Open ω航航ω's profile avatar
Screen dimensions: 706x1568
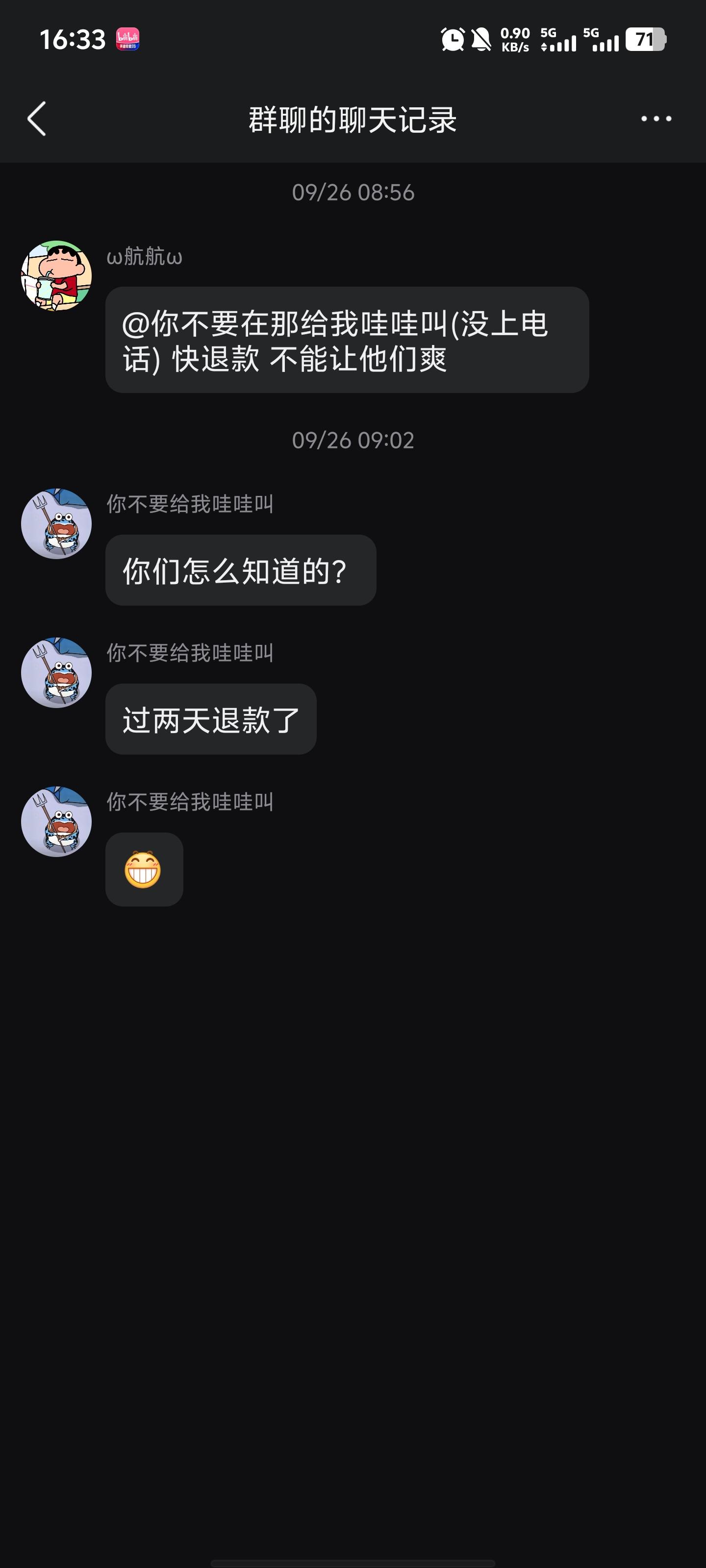(57, 276)
